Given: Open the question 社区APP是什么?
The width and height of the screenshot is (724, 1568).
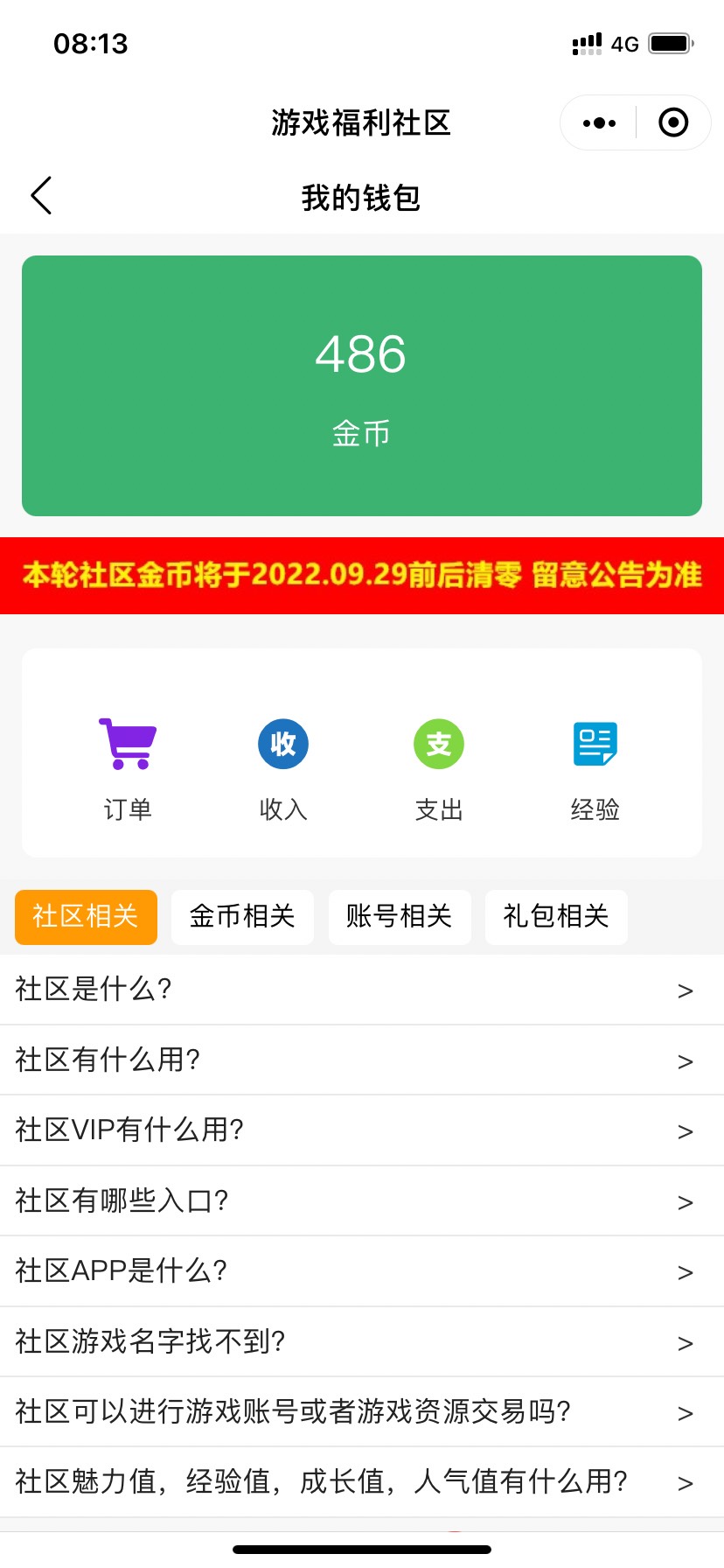Looking at the screenshot, I should pos(362,1270).
